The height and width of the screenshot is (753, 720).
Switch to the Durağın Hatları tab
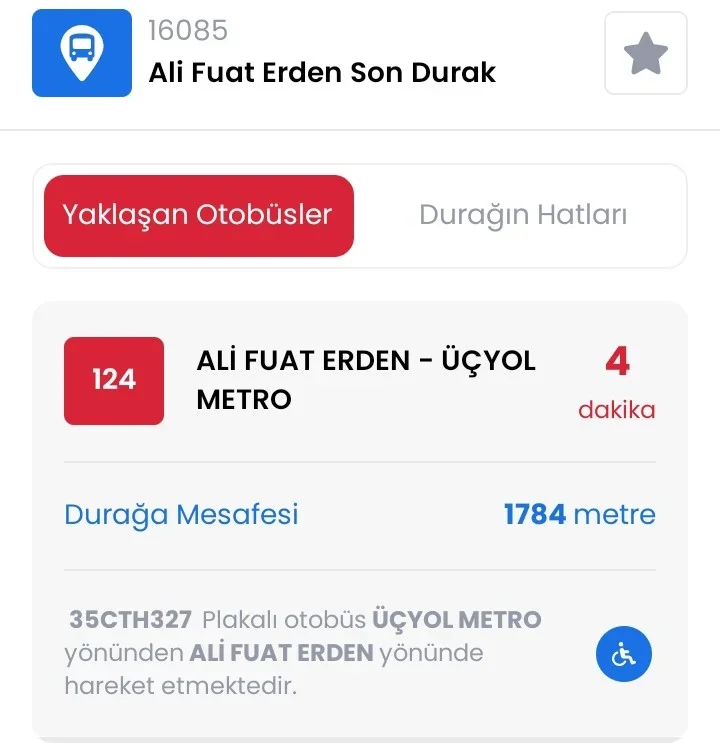tap(522, 215)
